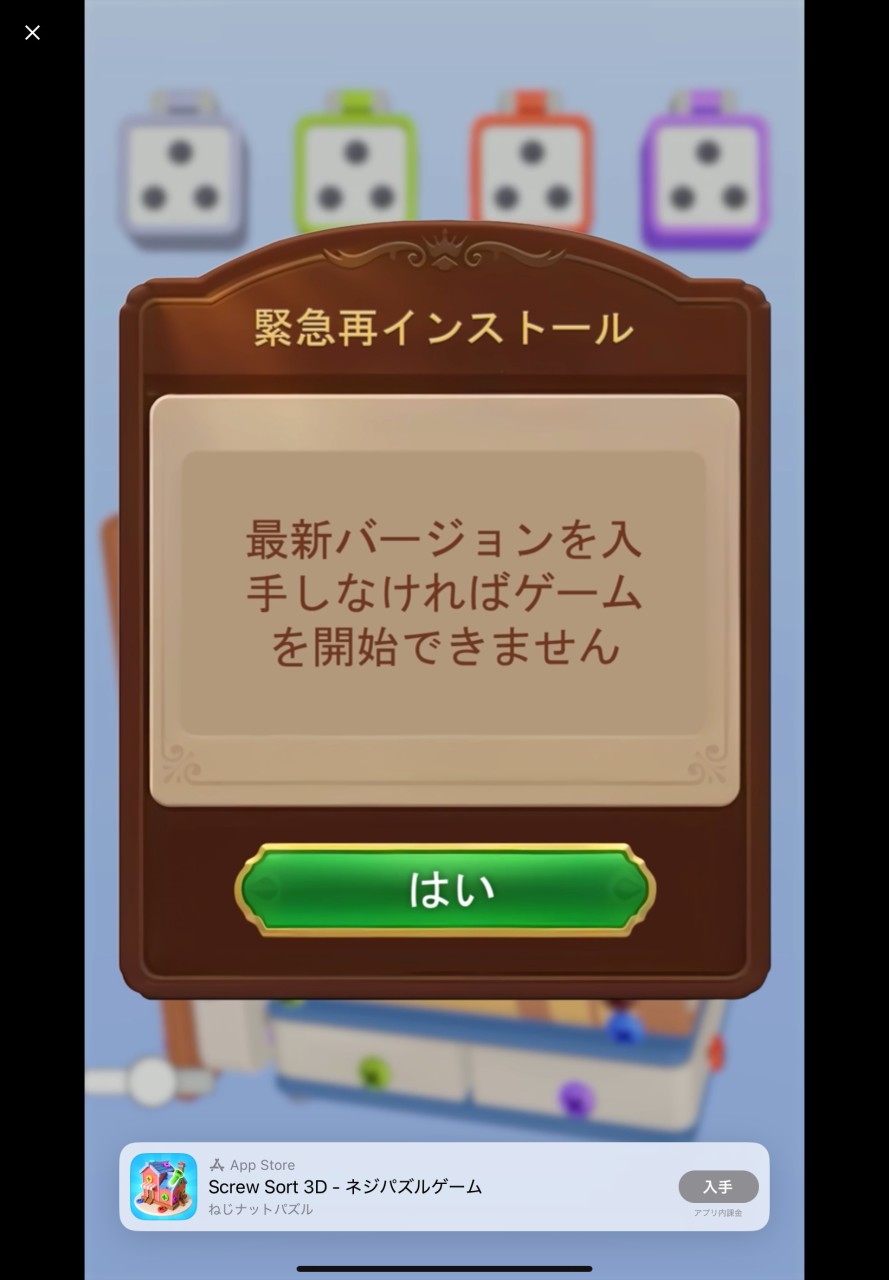This screenshot has width=889, height=1280.
Task: Open the Screw Sort 3D App Store banner
Action: [400, 1187]
